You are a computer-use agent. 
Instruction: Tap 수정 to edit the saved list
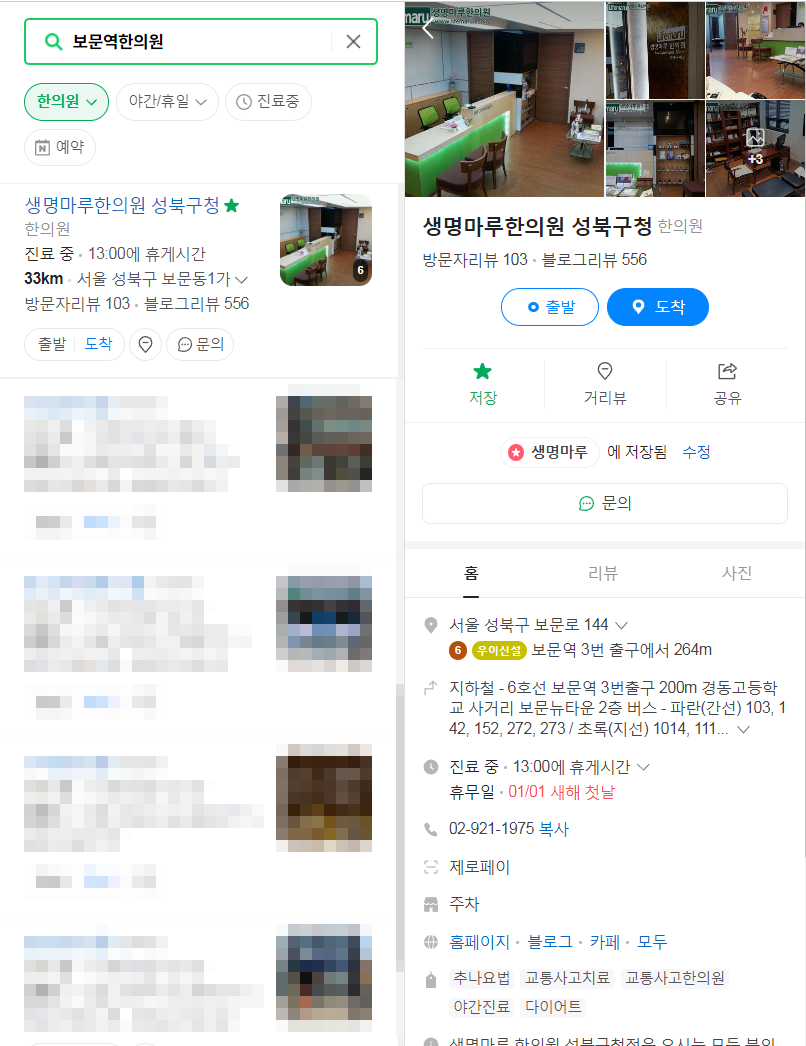pos(696,452)
